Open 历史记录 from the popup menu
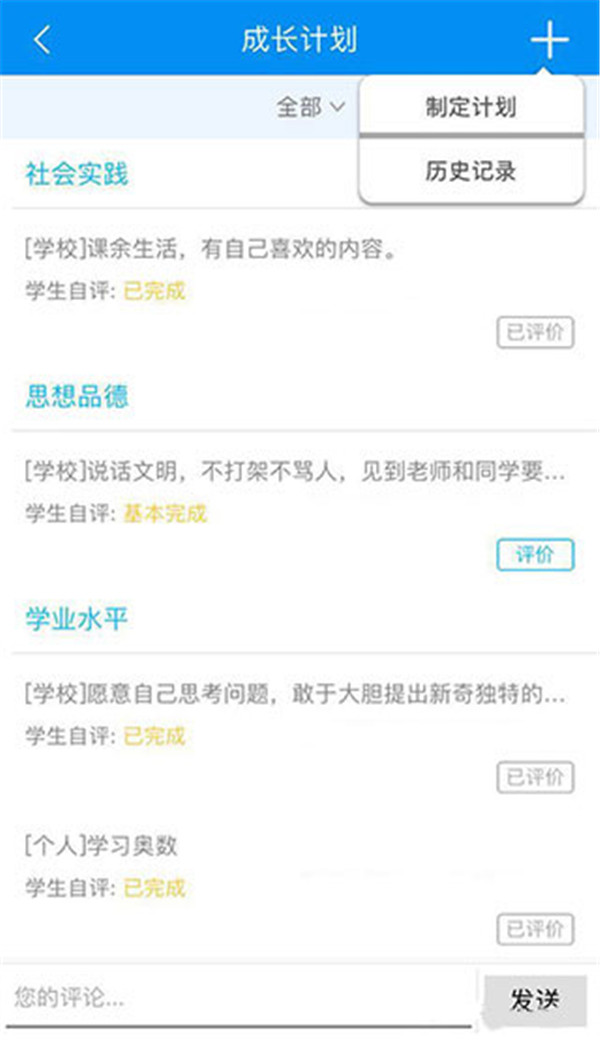 470,171
